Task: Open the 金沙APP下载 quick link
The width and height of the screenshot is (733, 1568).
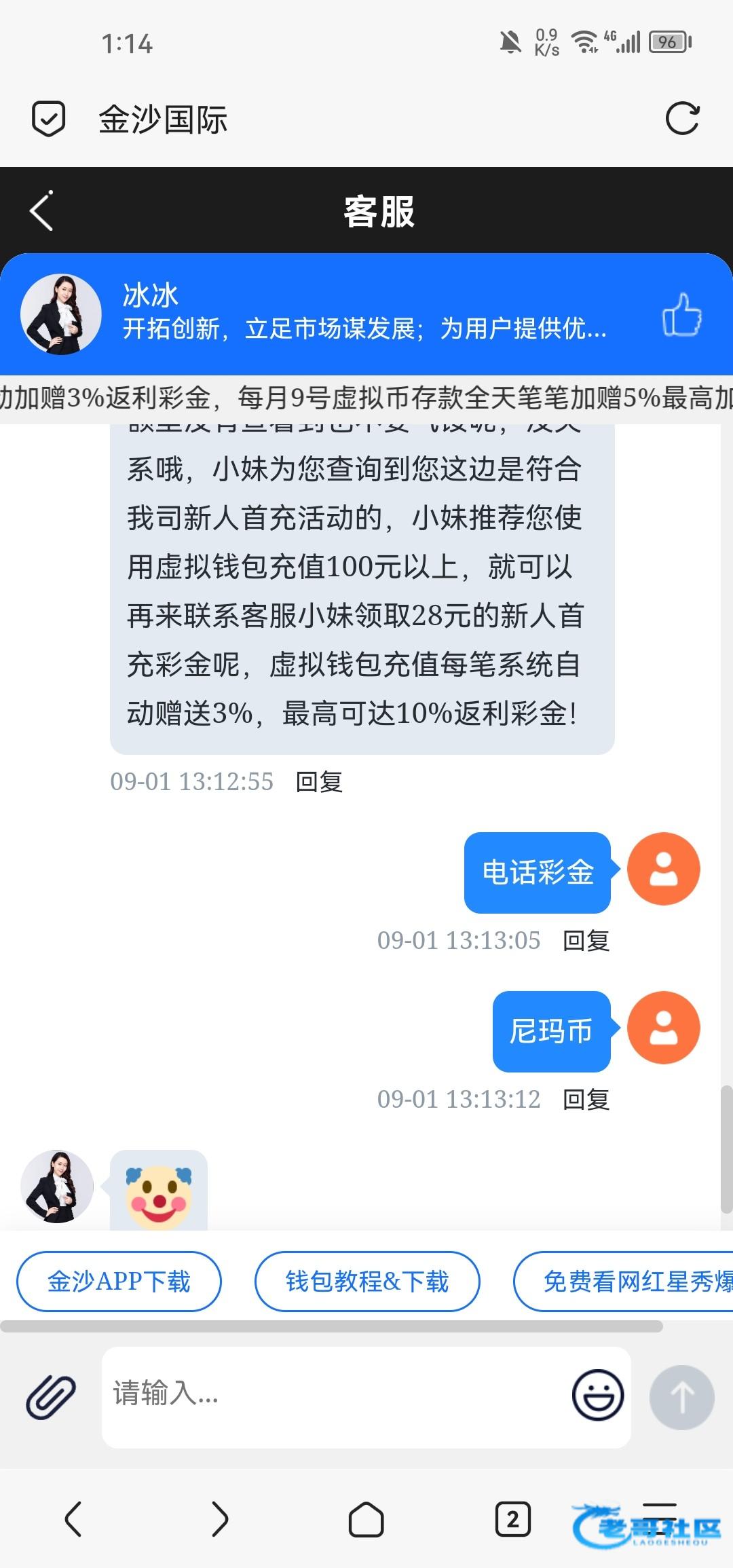Action: tap(119, 1282)
